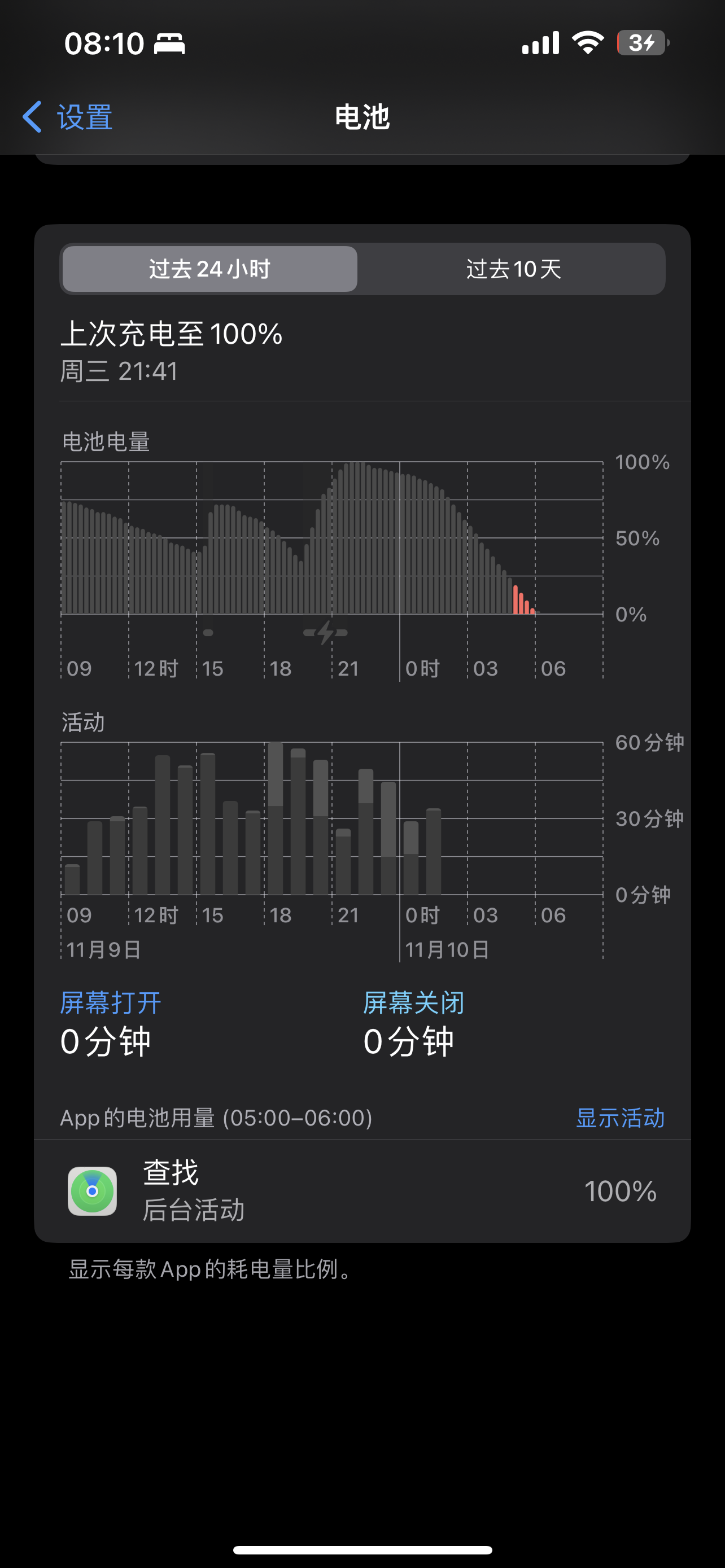
Task: Open the 查找 app battery usage row
Action: [x=362, y=1190]
